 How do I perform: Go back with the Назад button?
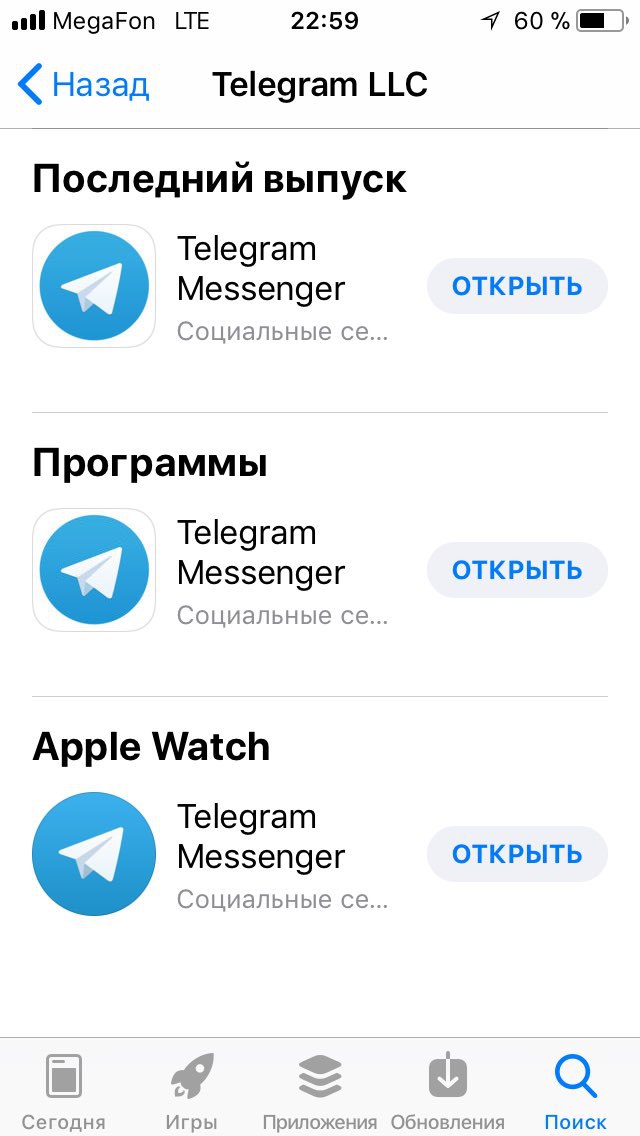pyautogui.click(x=84, y=85)
